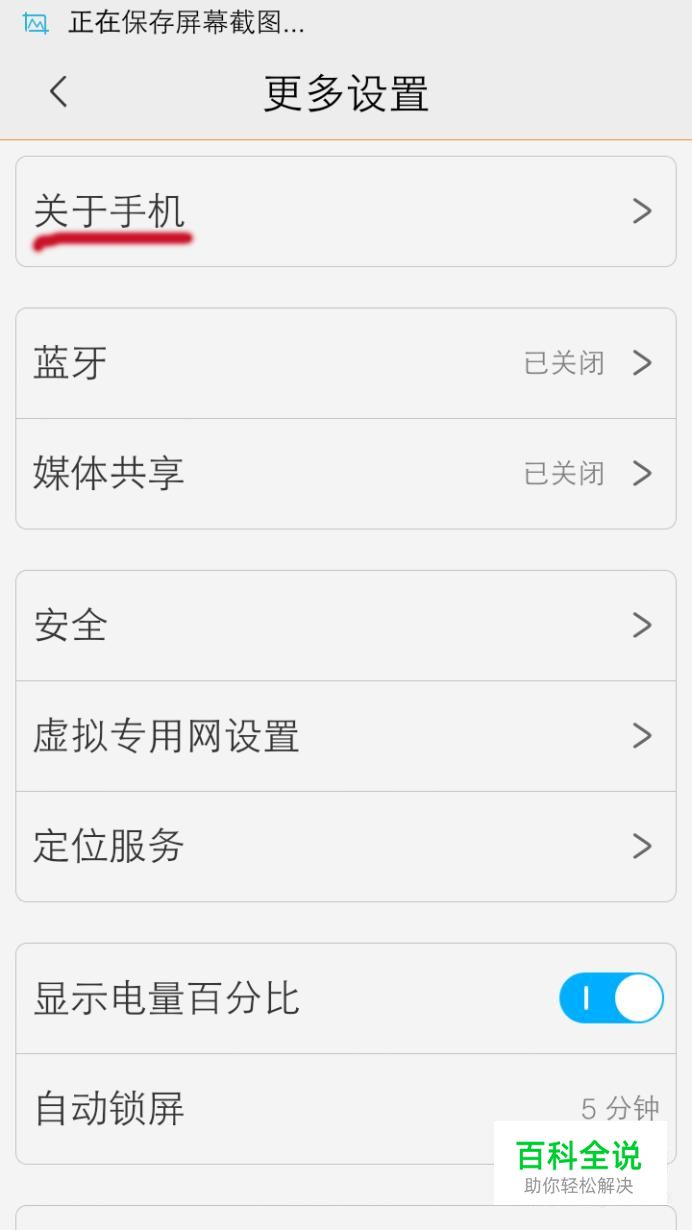Change 自动锁屏 time
This screenshot has height=1230, width=692.
(346, 1109)
